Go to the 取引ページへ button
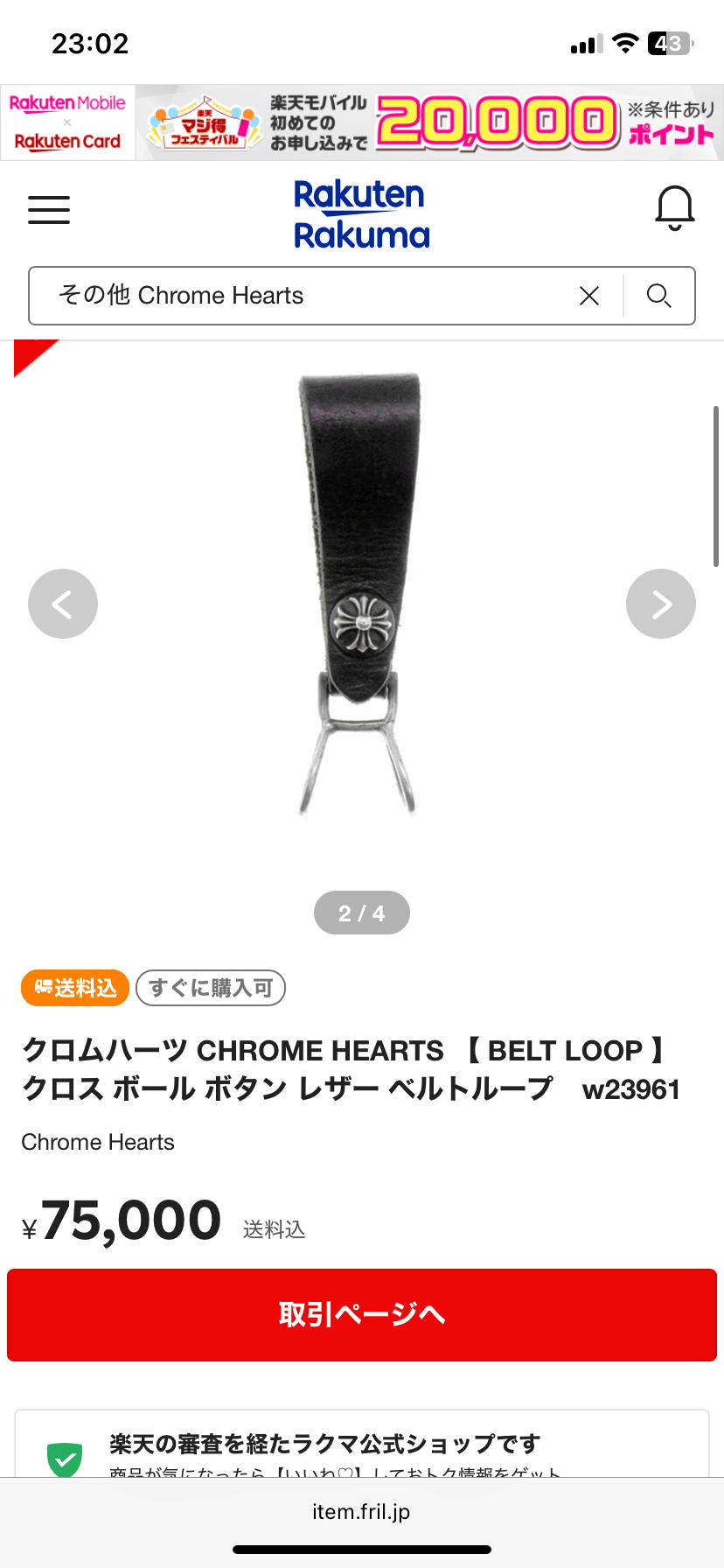The width and height of the screenshot is (724, 1568). tap(362, 1314)
